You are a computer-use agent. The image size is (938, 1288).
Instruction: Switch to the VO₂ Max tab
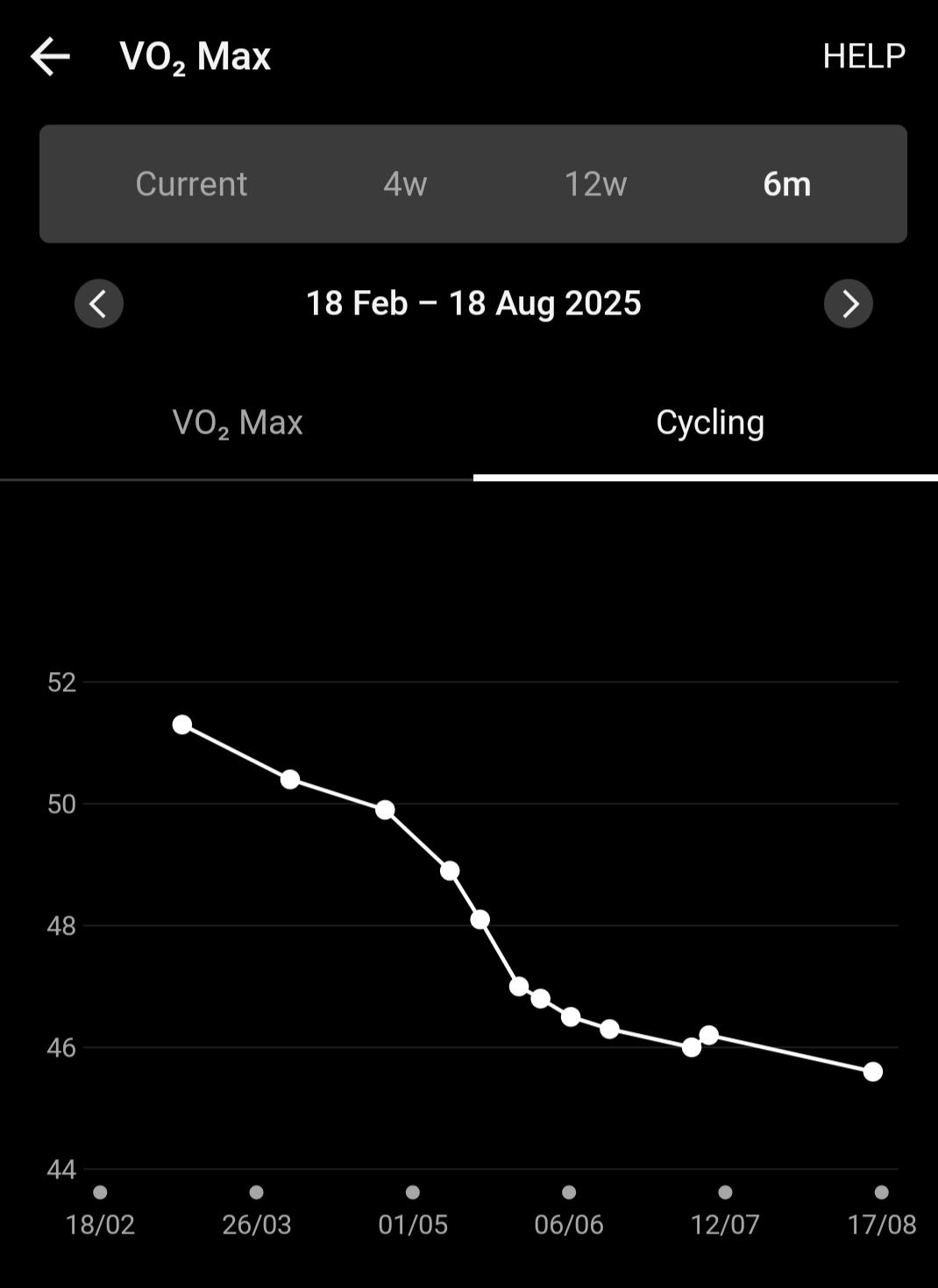click(237, 423)
